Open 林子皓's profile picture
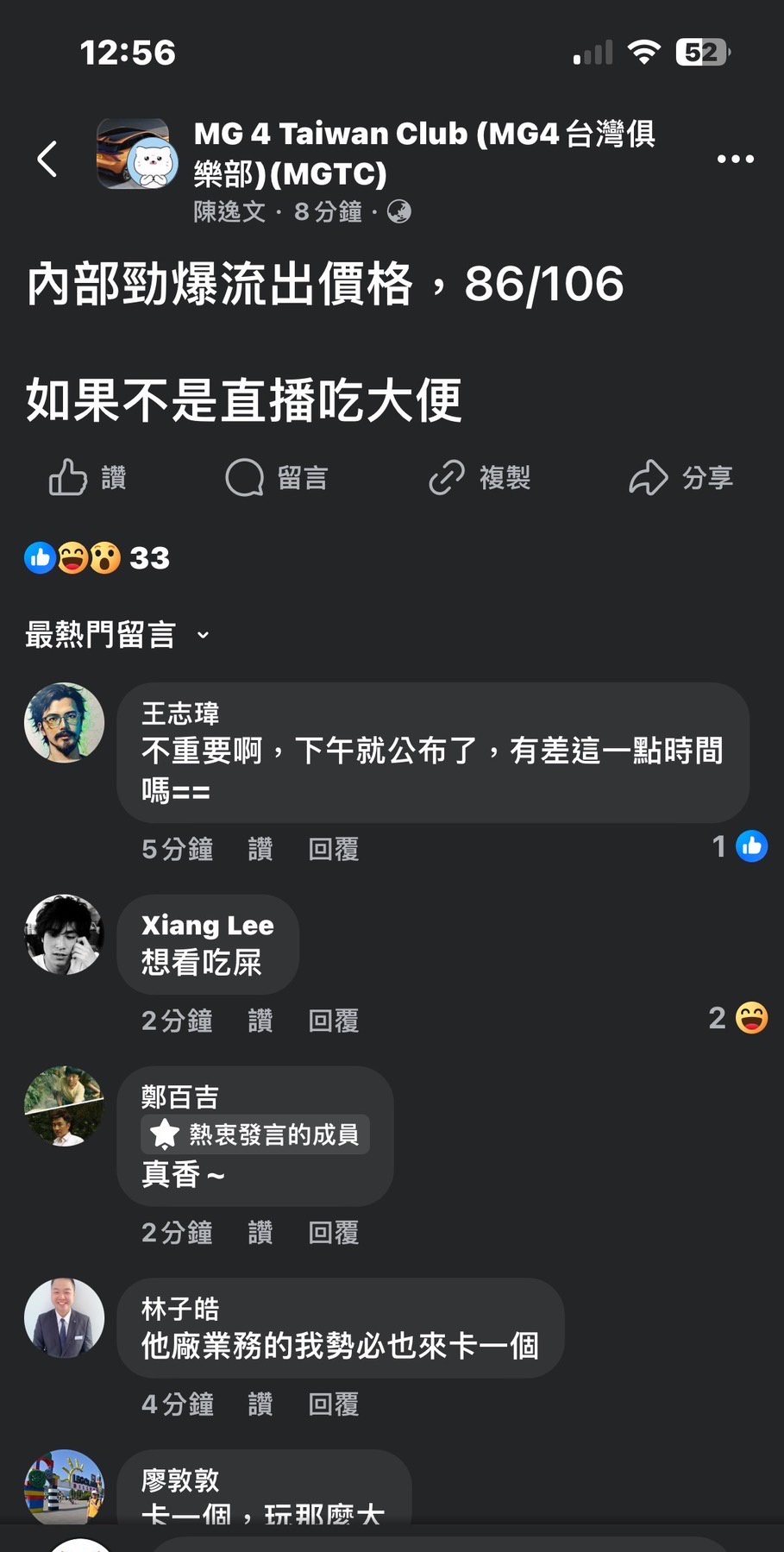The image size is (784, 1552). point(64,1318)
